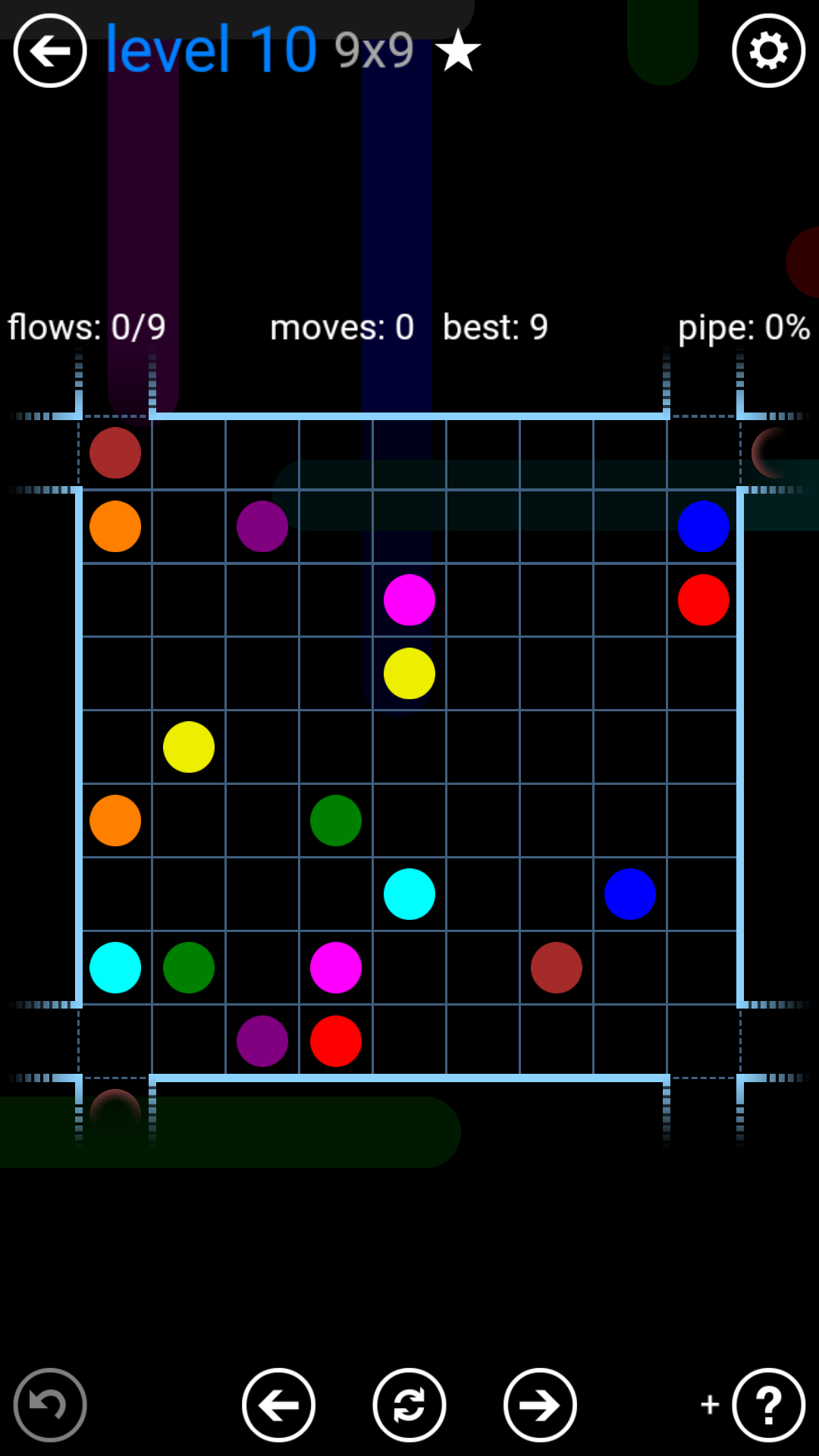Undo the last move
The height and width of the screenshot is (1456, 819).
point(50,1405)
